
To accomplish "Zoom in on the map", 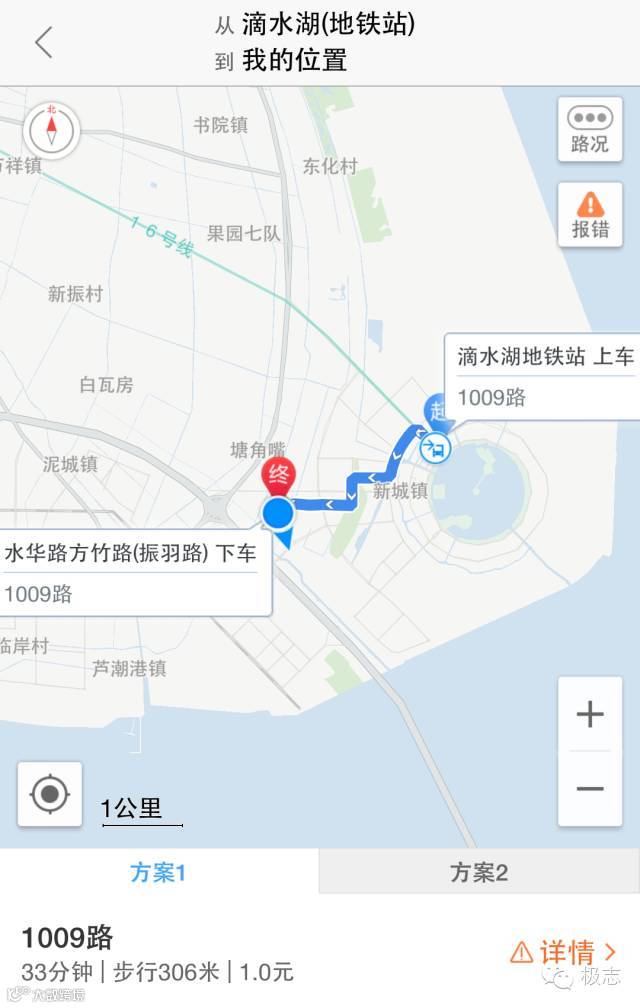I will 590,714.
